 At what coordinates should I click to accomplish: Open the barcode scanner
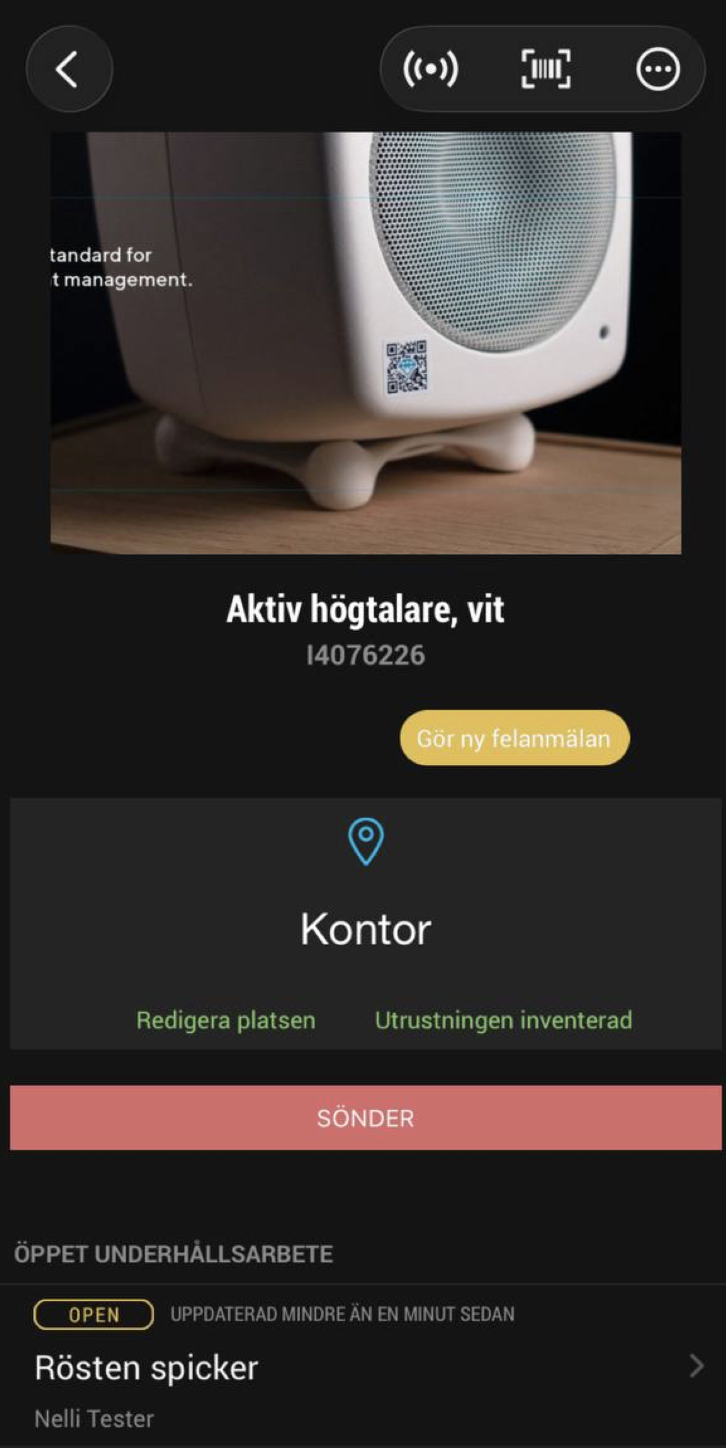tap(546, 69)
